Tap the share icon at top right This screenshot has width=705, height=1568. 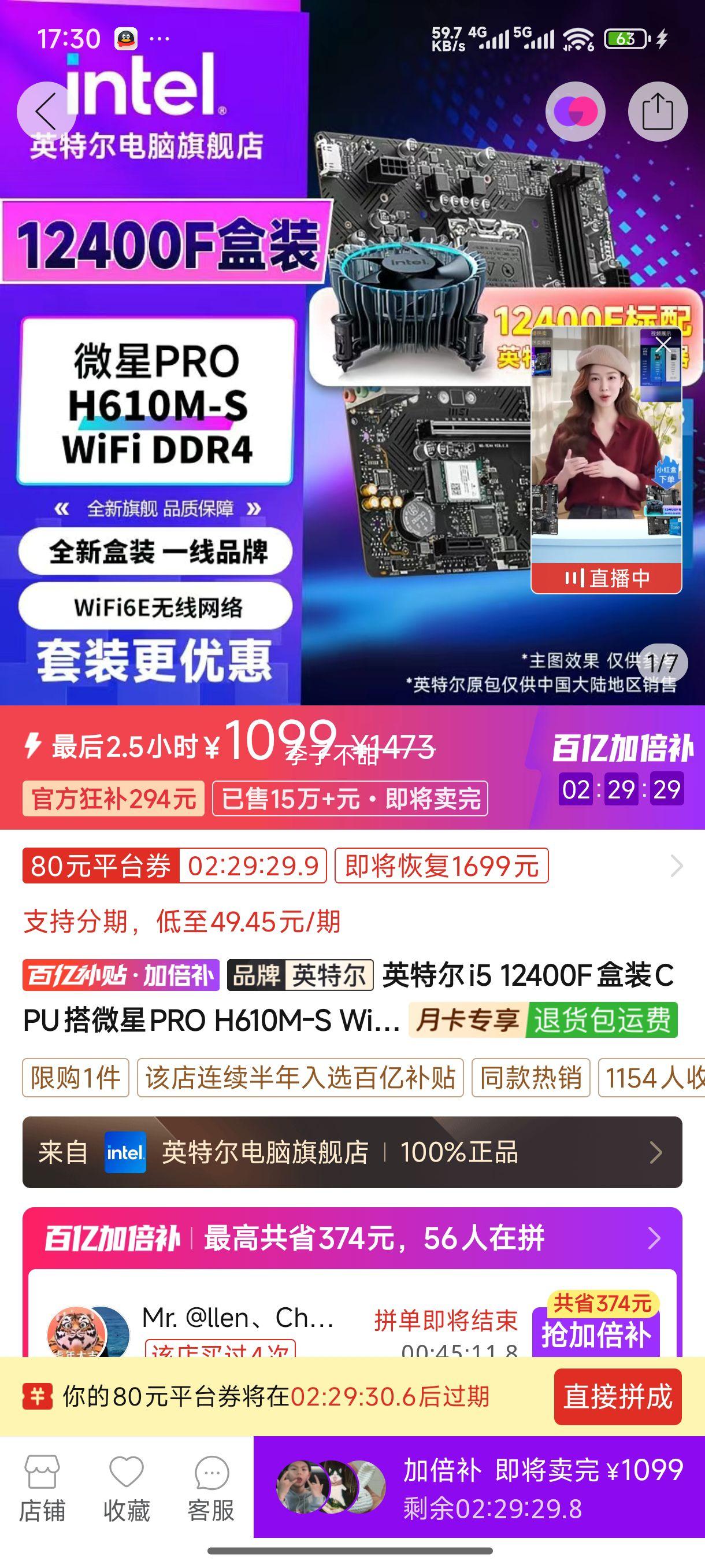click(659, 110)
